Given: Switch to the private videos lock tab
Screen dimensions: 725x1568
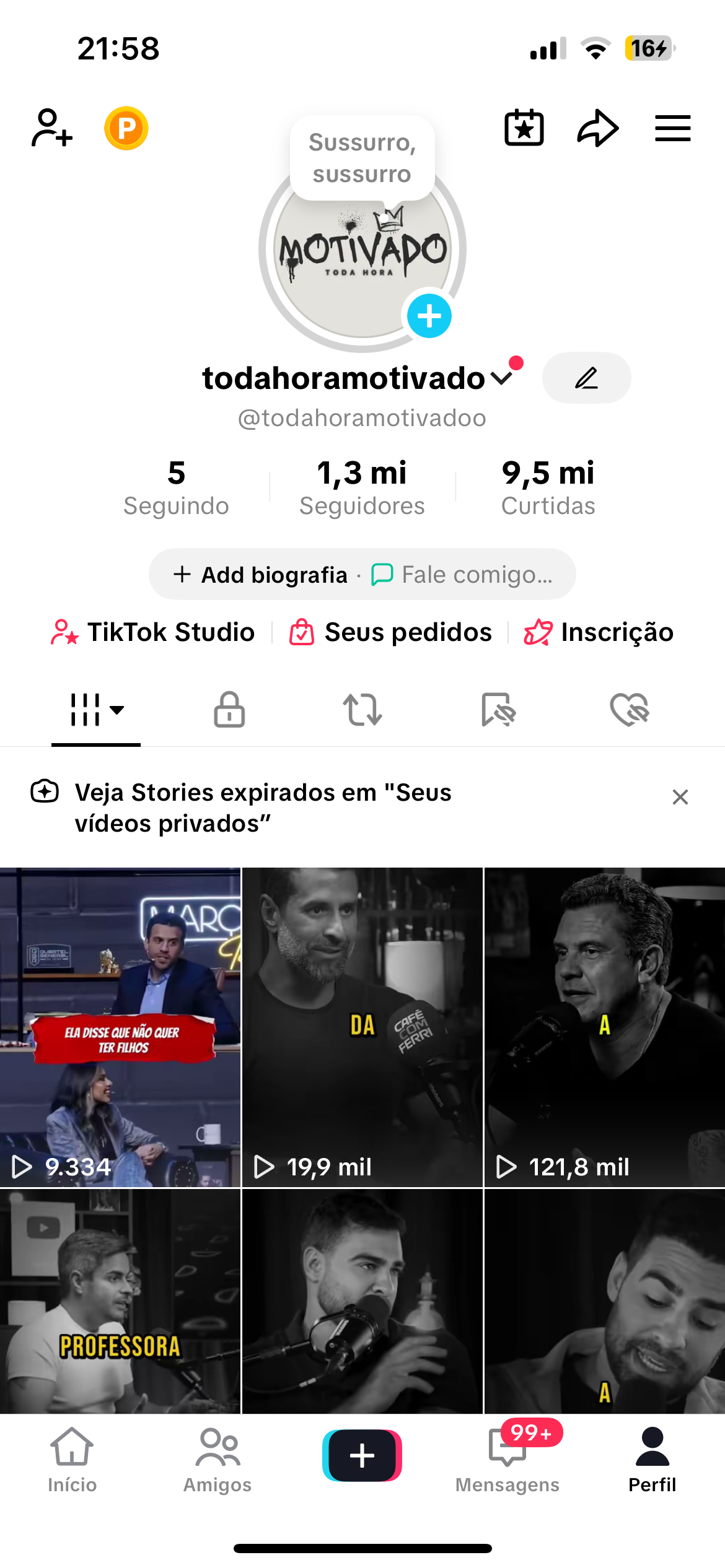Looking at the screenshot, I should (229, 709).
